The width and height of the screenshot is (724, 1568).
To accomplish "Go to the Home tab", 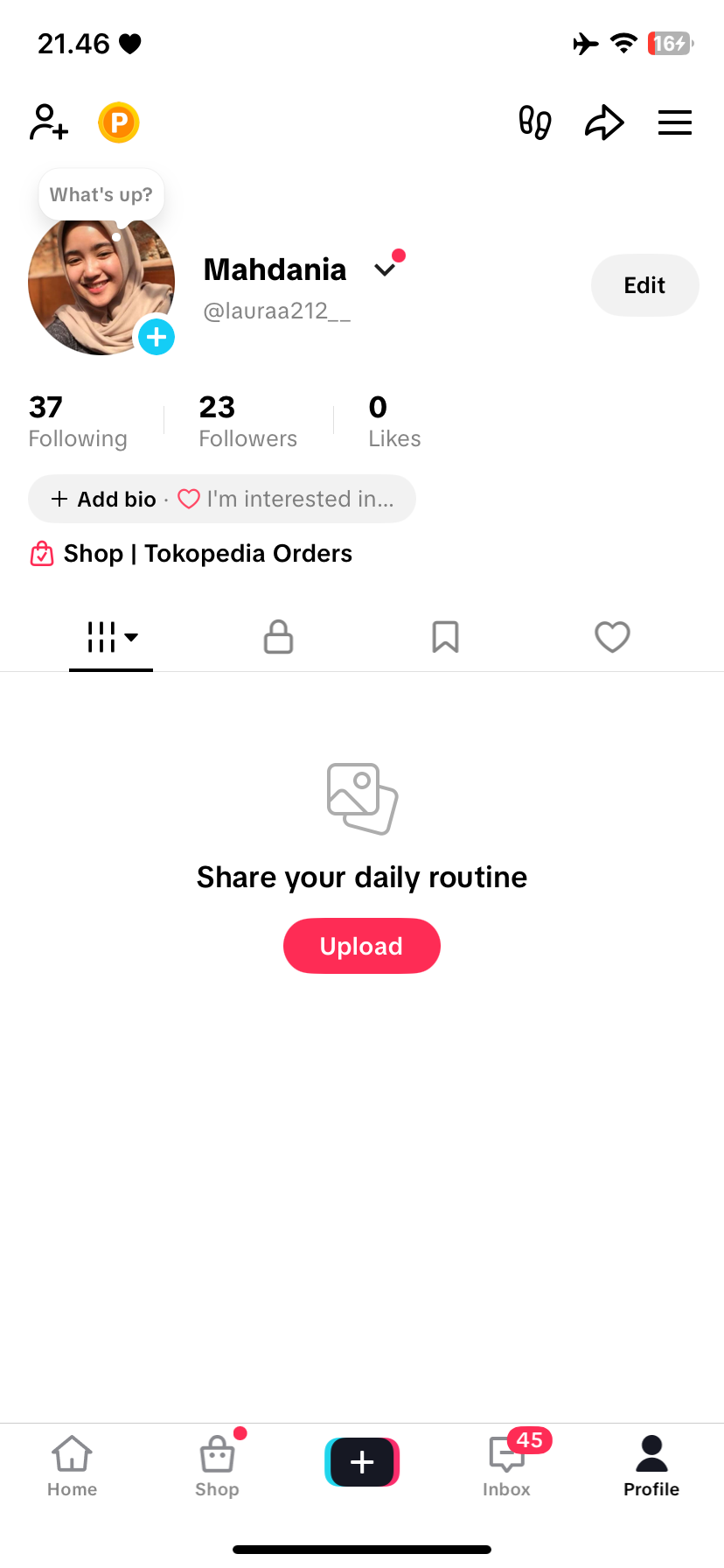I will click(x=72, y=1466).
